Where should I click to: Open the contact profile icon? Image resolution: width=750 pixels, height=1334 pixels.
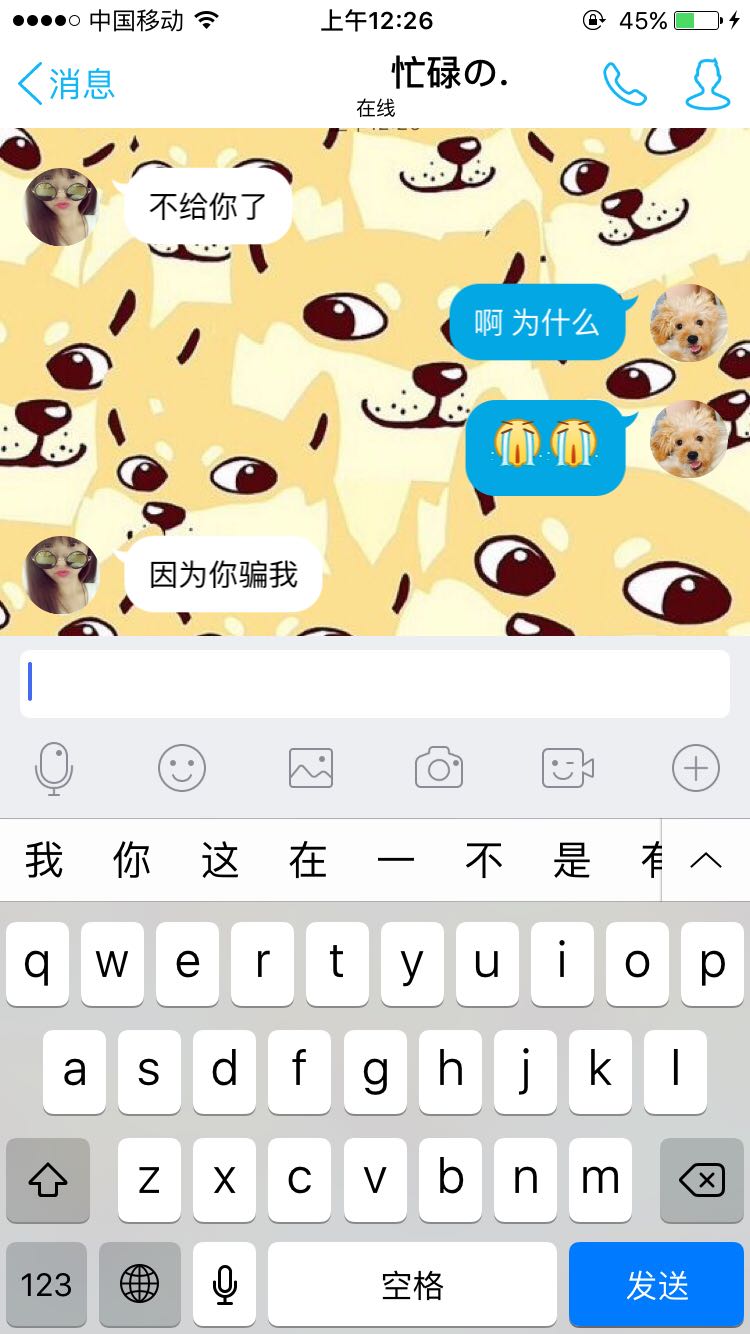(x=707, y=83)
